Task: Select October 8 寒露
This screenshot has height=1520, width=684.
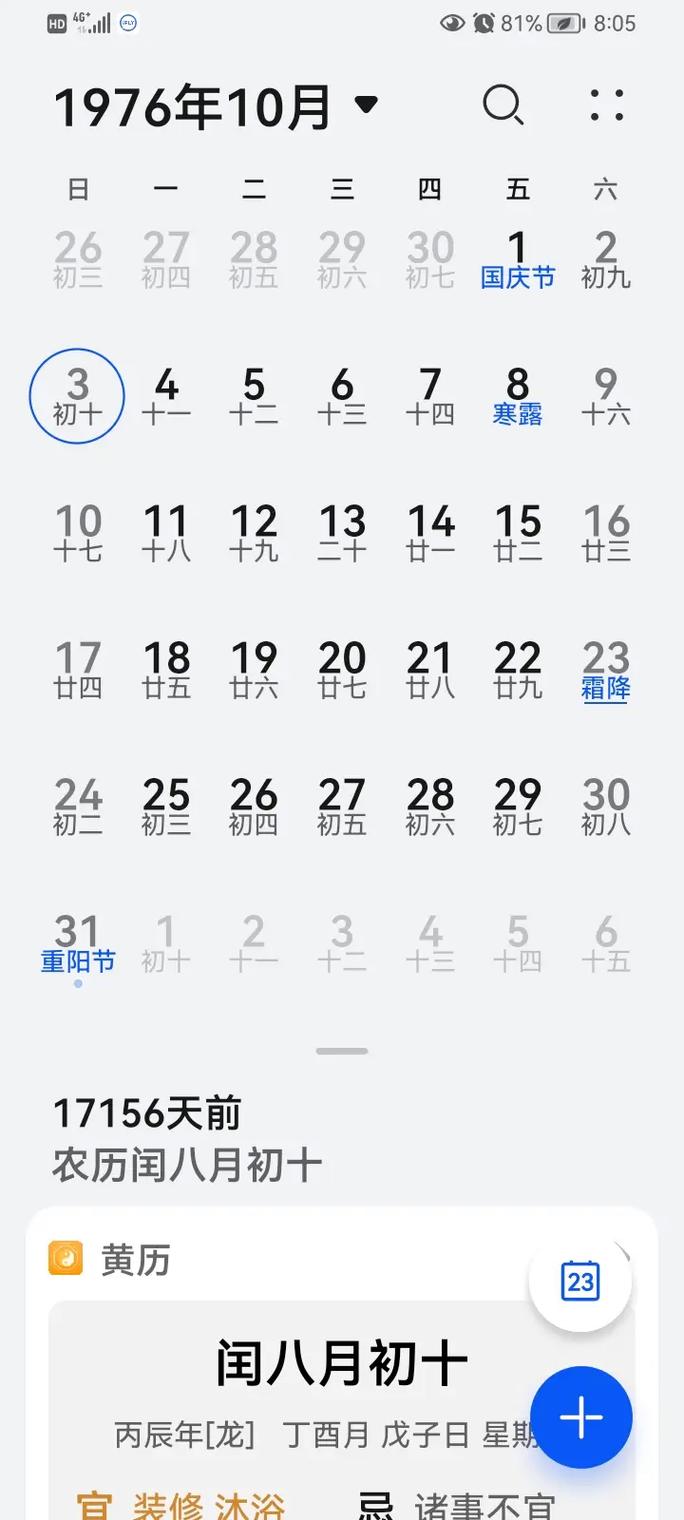Action: pyautogui.click(x=518, y=397)
